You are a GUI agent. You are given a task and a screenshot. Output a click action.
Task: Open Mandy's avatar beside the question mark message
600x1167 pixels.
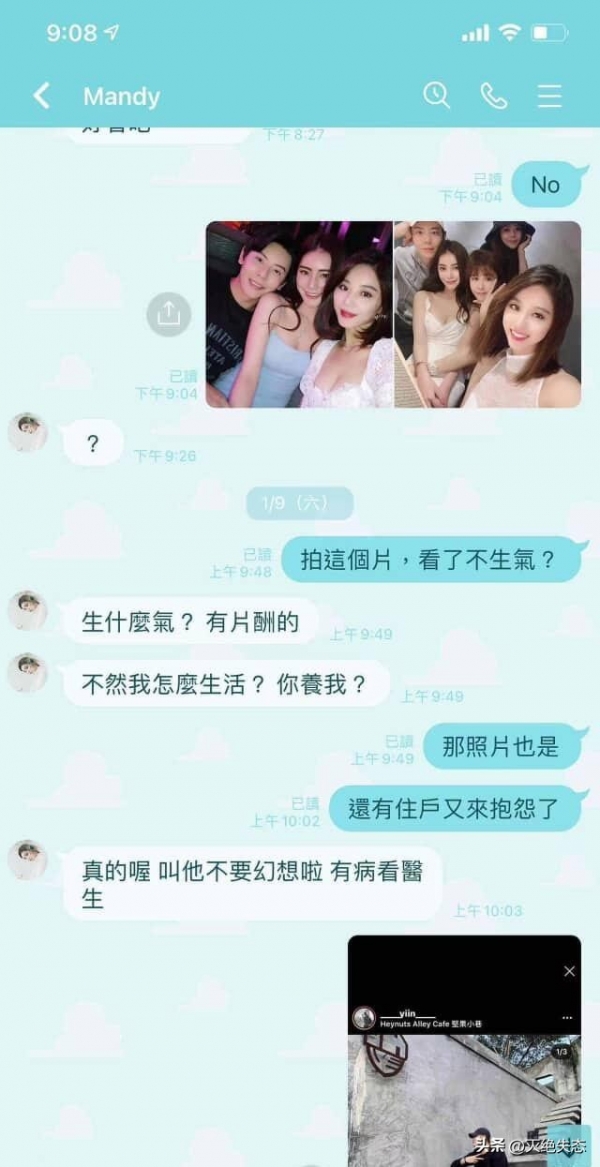pos(27,432)
